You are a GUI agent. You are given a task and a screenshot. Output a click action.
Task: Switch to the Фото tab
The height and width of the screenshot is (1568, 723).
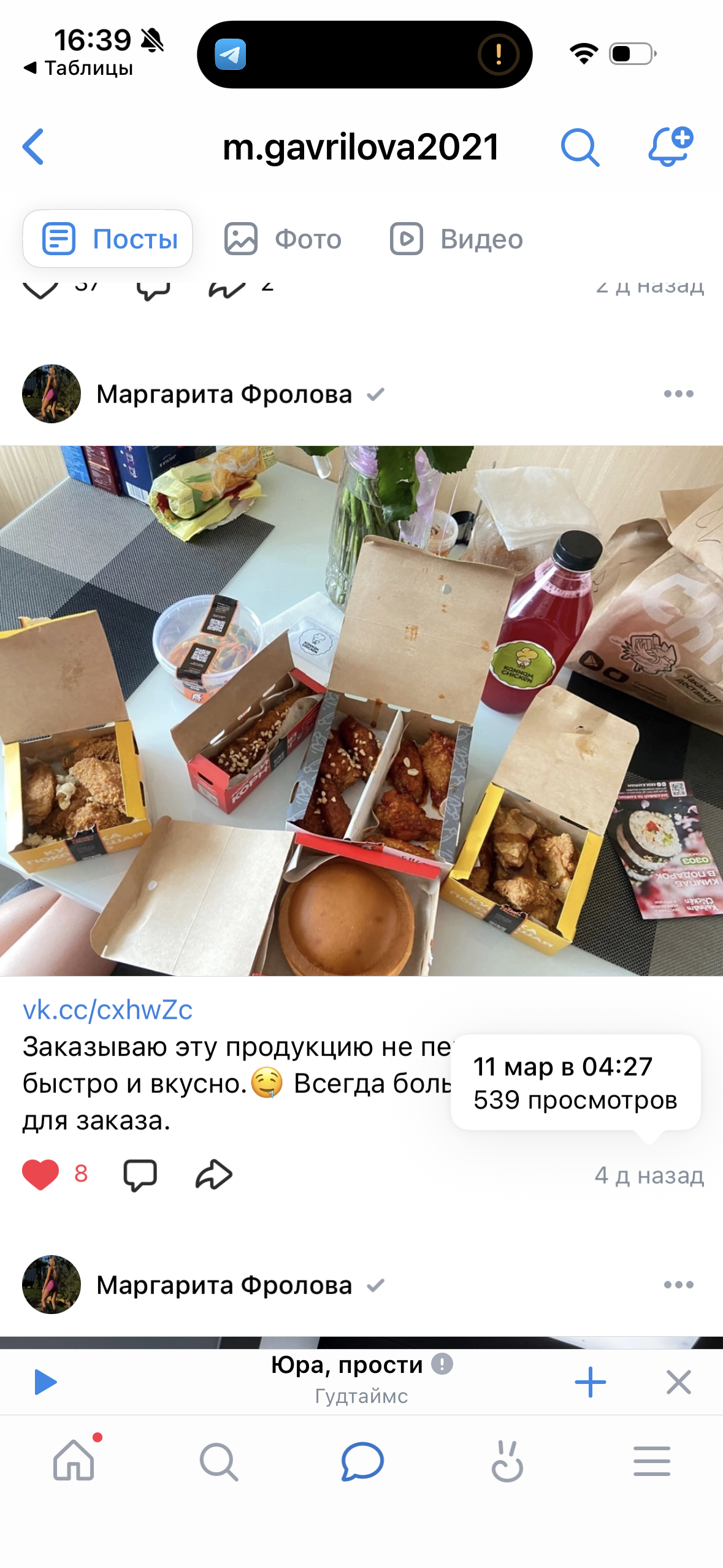[x=283, y=239]
